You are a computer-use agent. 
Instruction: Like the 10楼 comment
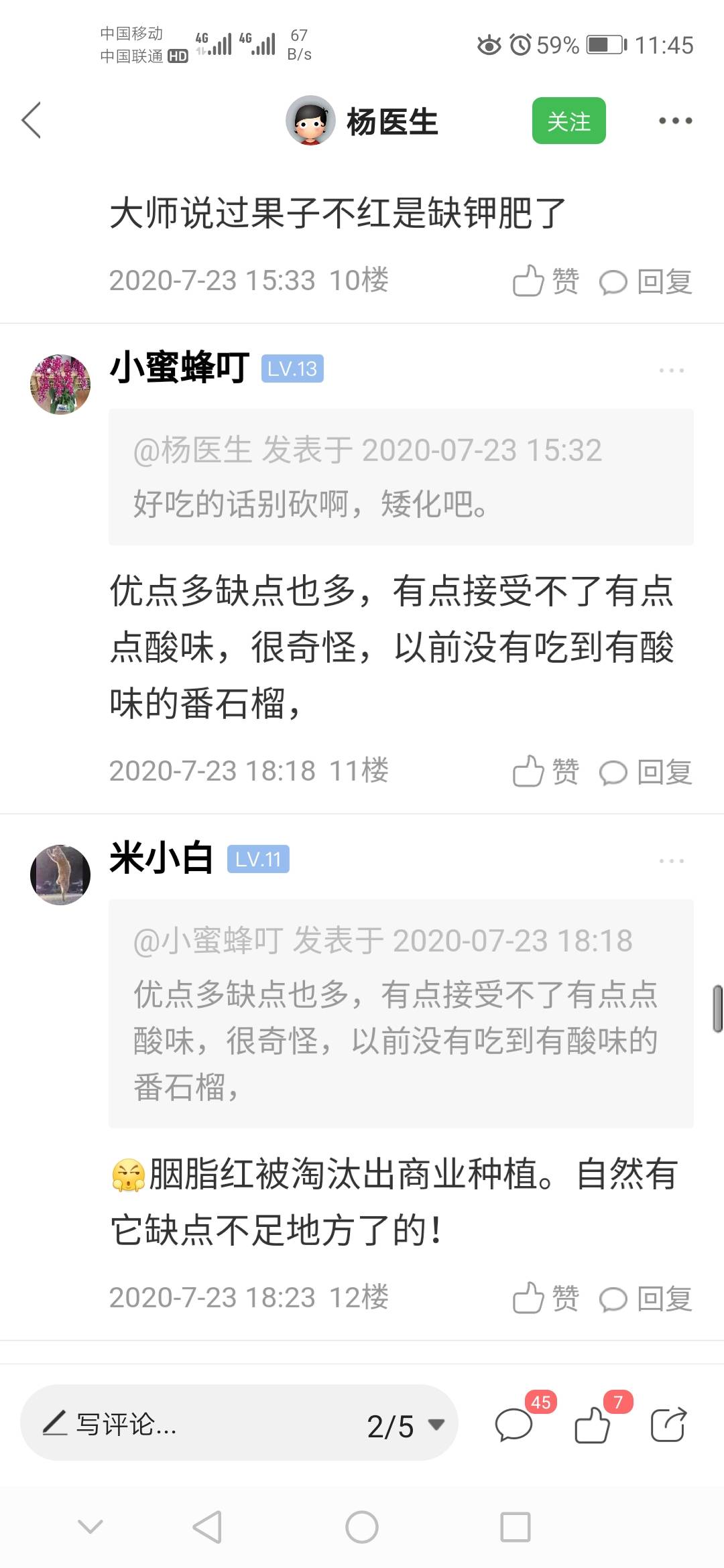pyautogui.click(x=546, y=281)
